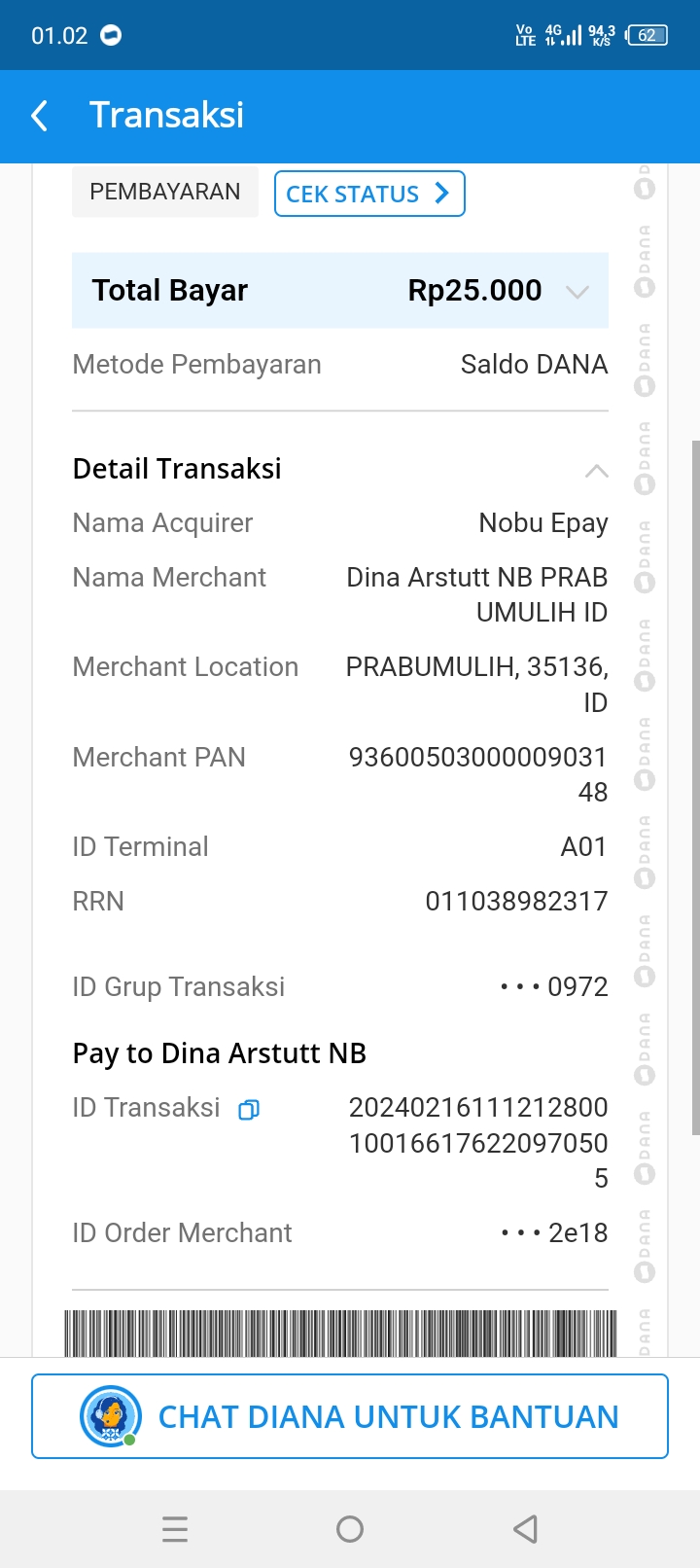Collapse the Detail Transaksi section
The height and width of the screenshot is (1568, 700).
596,471
